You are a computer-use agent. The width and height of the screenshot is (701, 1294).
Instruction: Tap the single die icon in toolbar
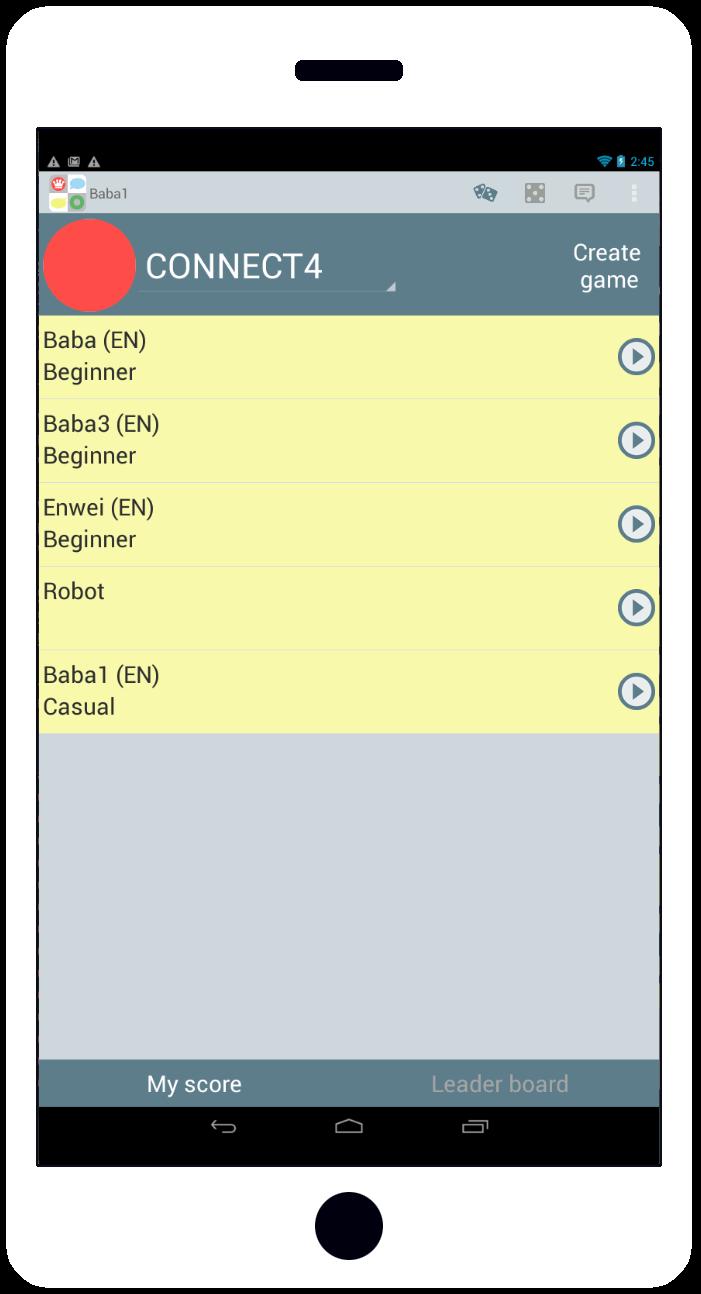click(535, 193)
